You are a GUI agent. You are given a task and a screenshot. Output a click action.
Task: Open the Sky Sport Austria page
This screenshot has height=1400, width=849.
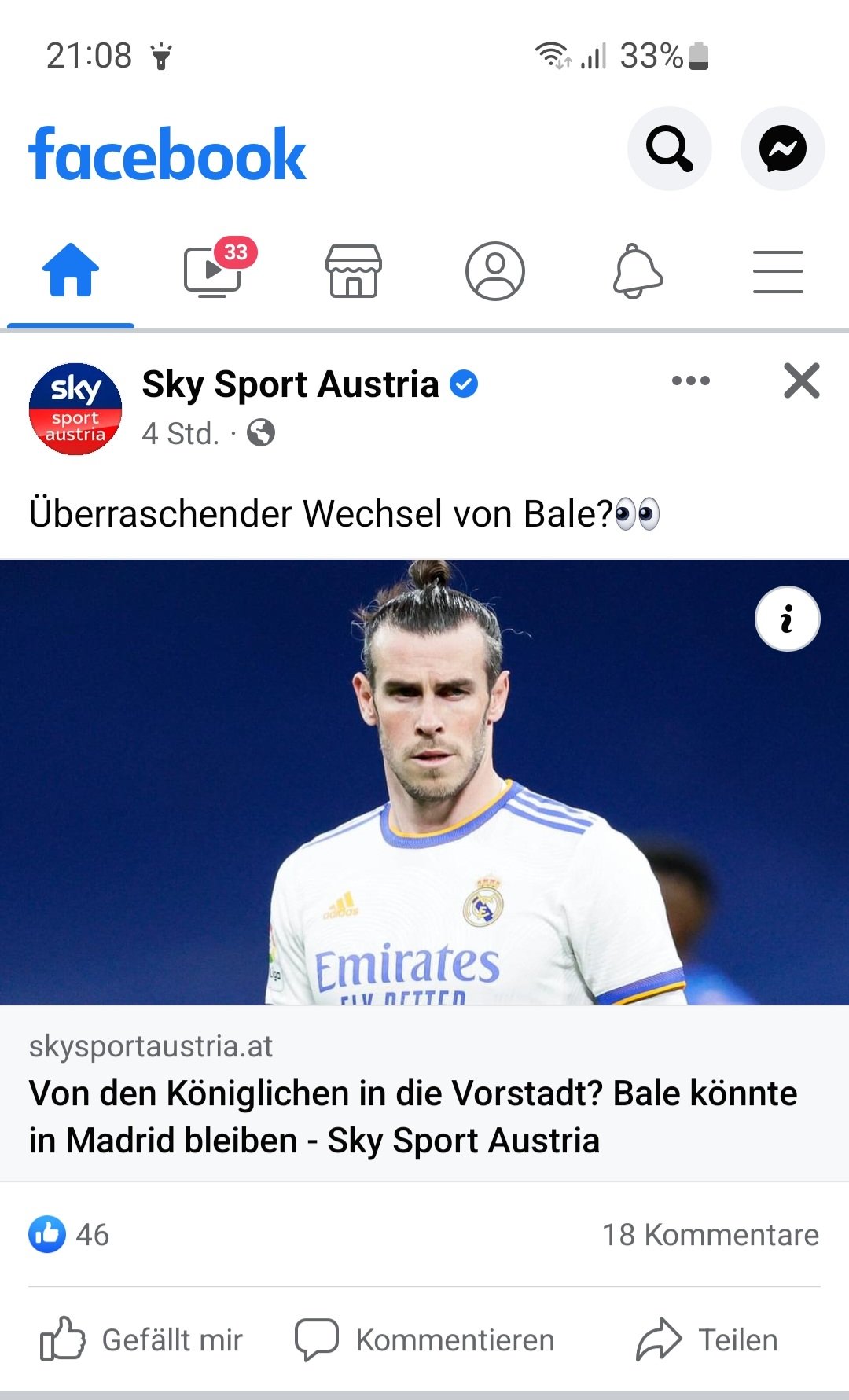click(x=289, y=384)
